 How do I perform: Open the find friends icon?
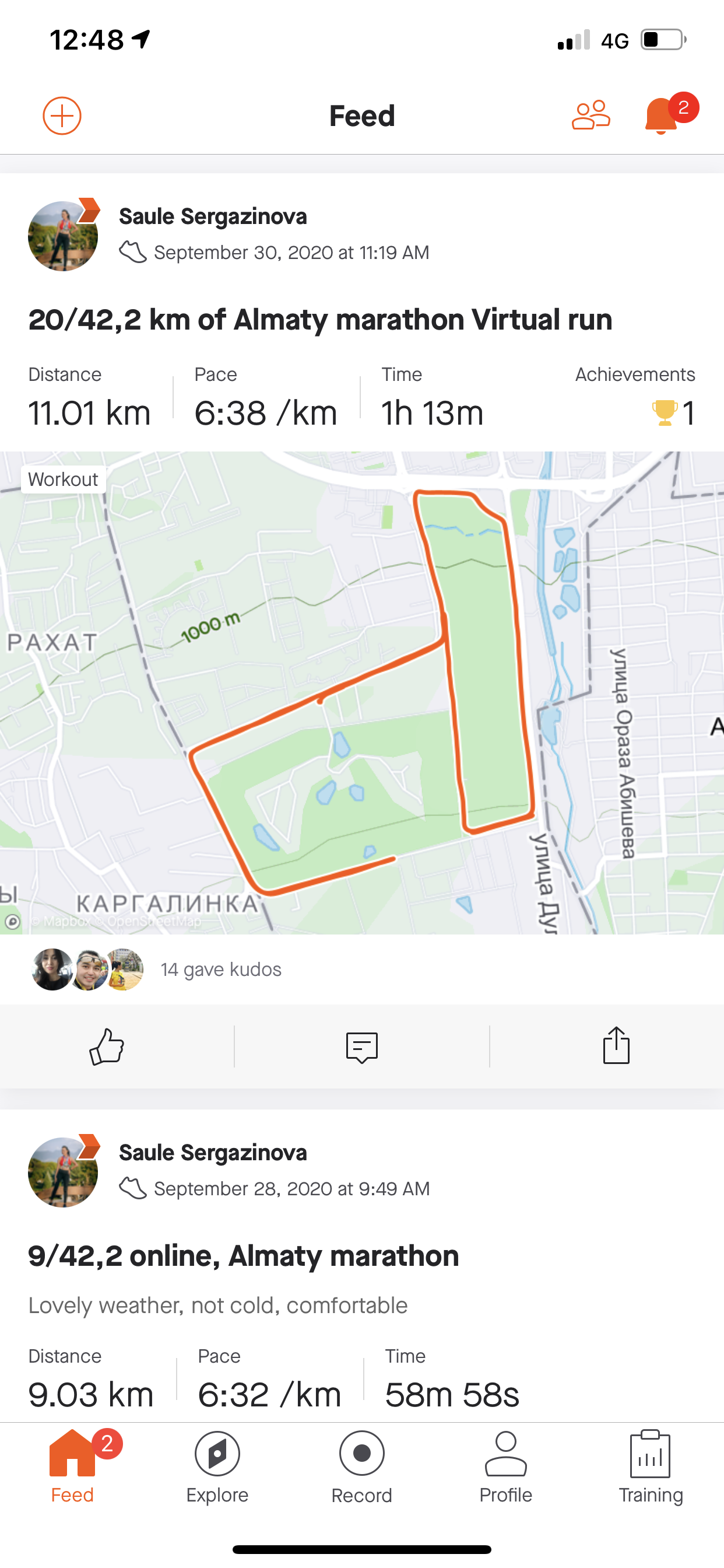point(590,116)
